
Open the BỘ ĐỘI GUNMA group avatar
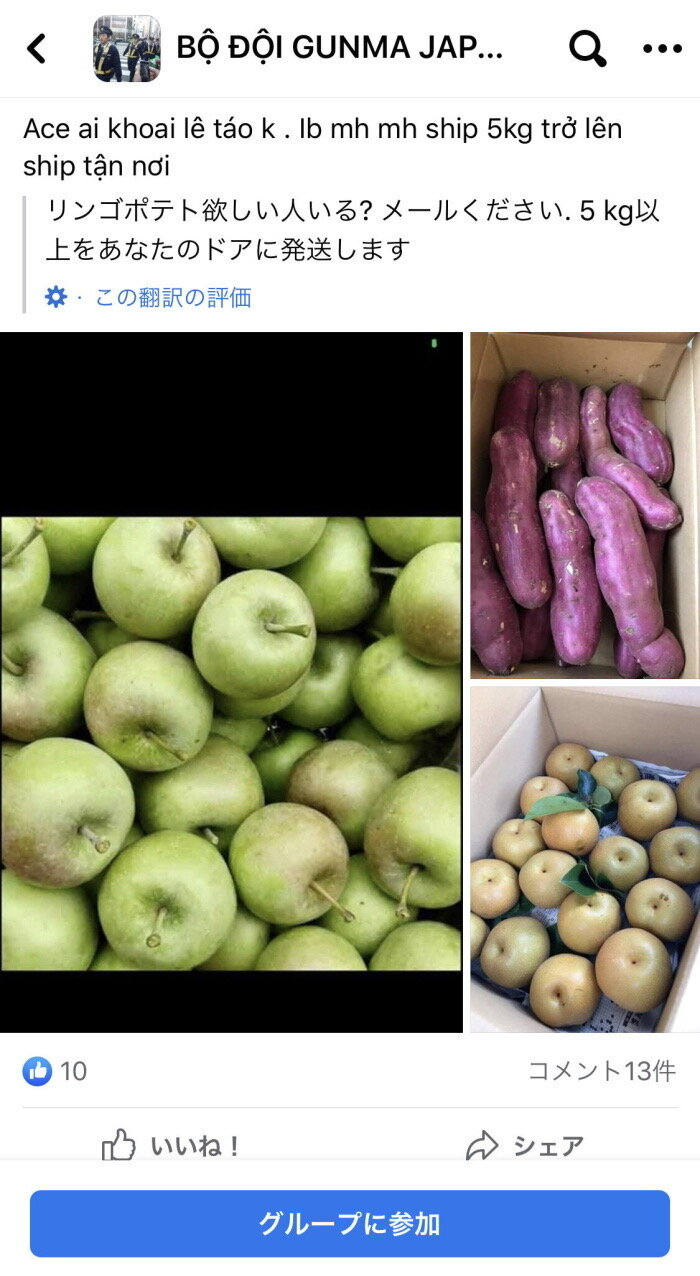(127, 48)
